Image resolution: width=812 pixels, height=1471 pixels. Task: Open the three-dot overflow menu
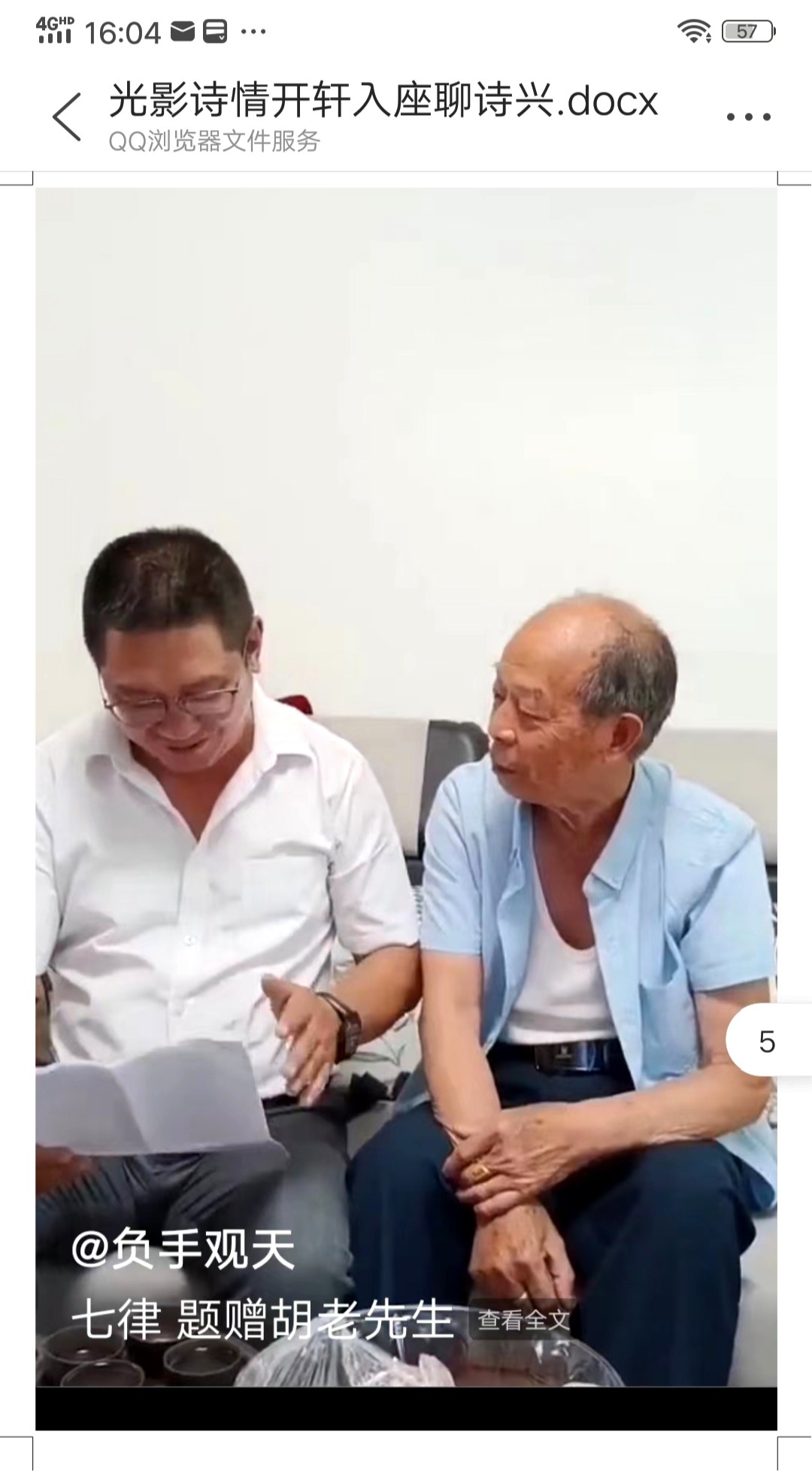[748, 117]
